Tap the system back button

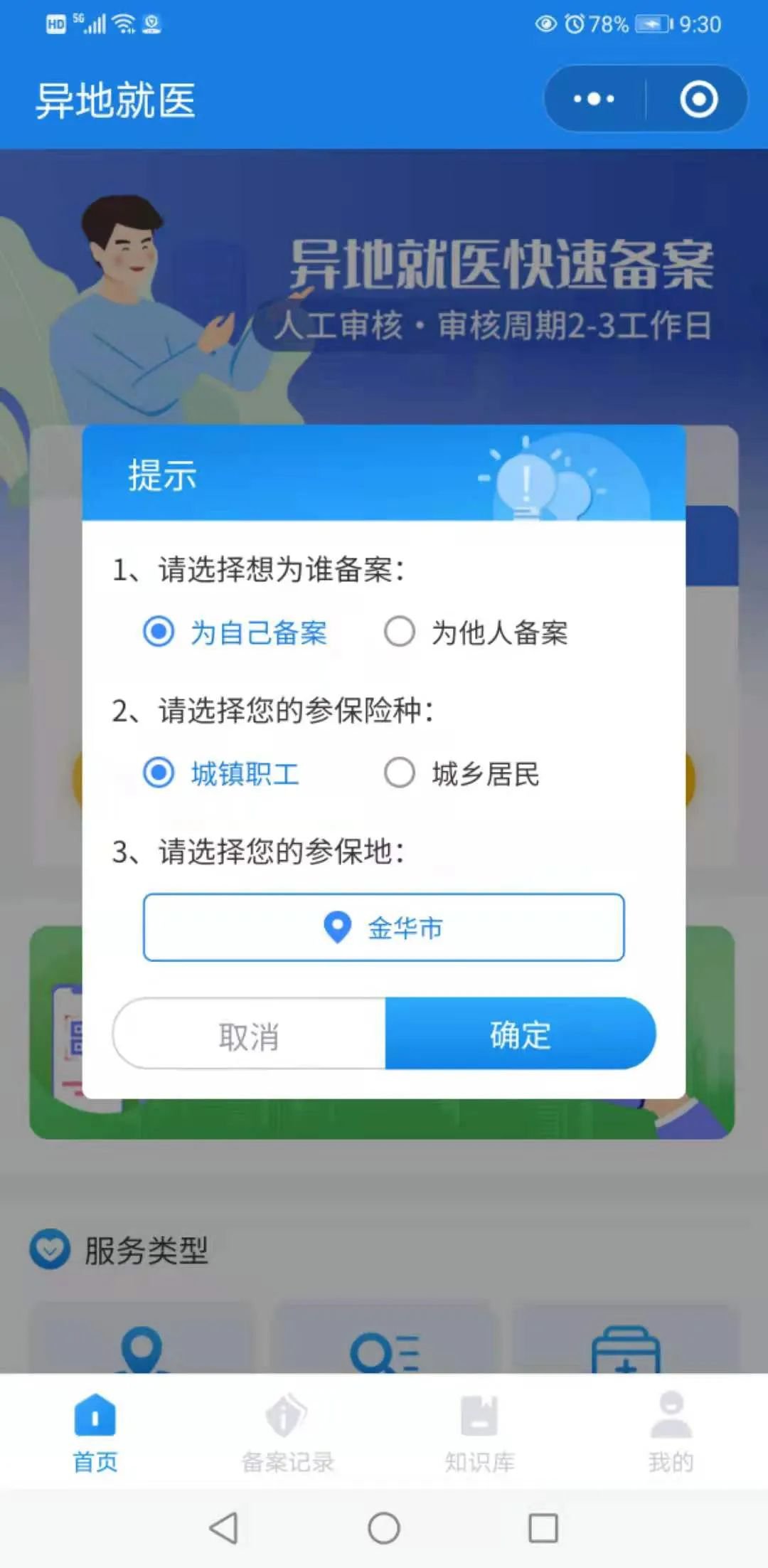pos(224,1527)
